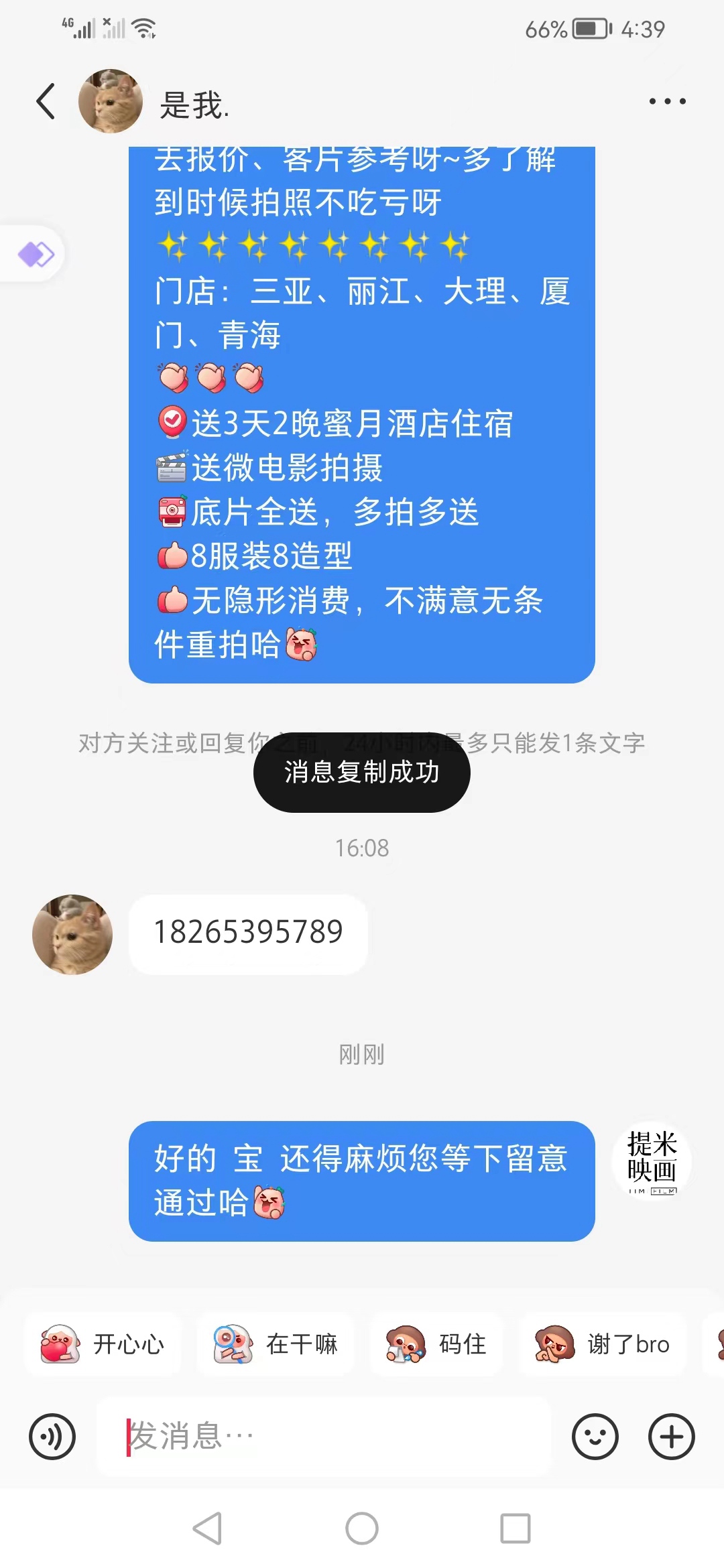Switch to voice message input

pyautogui.click(x=52, y=1437)
